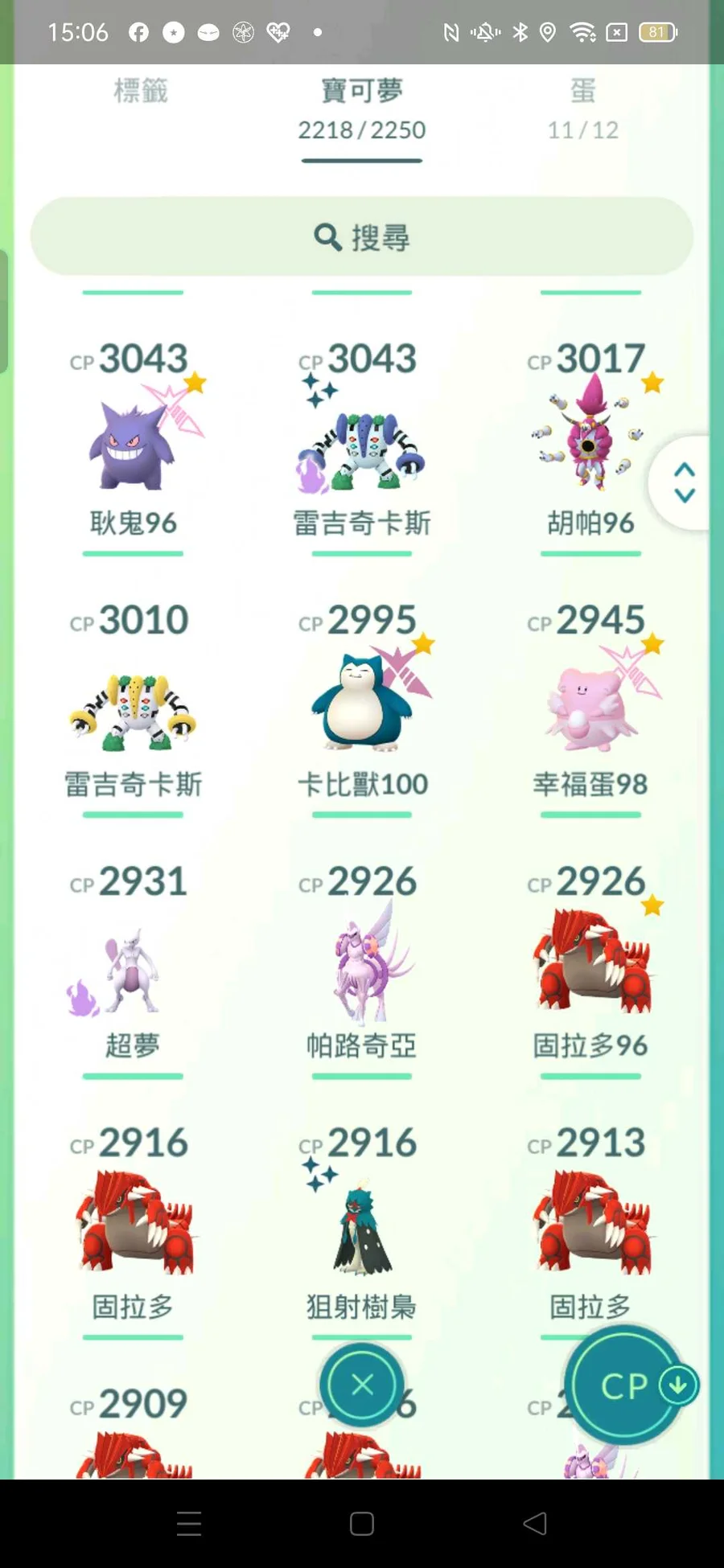
Task: Close the Pokémon list with the X button
Action: pos(362,1385)
